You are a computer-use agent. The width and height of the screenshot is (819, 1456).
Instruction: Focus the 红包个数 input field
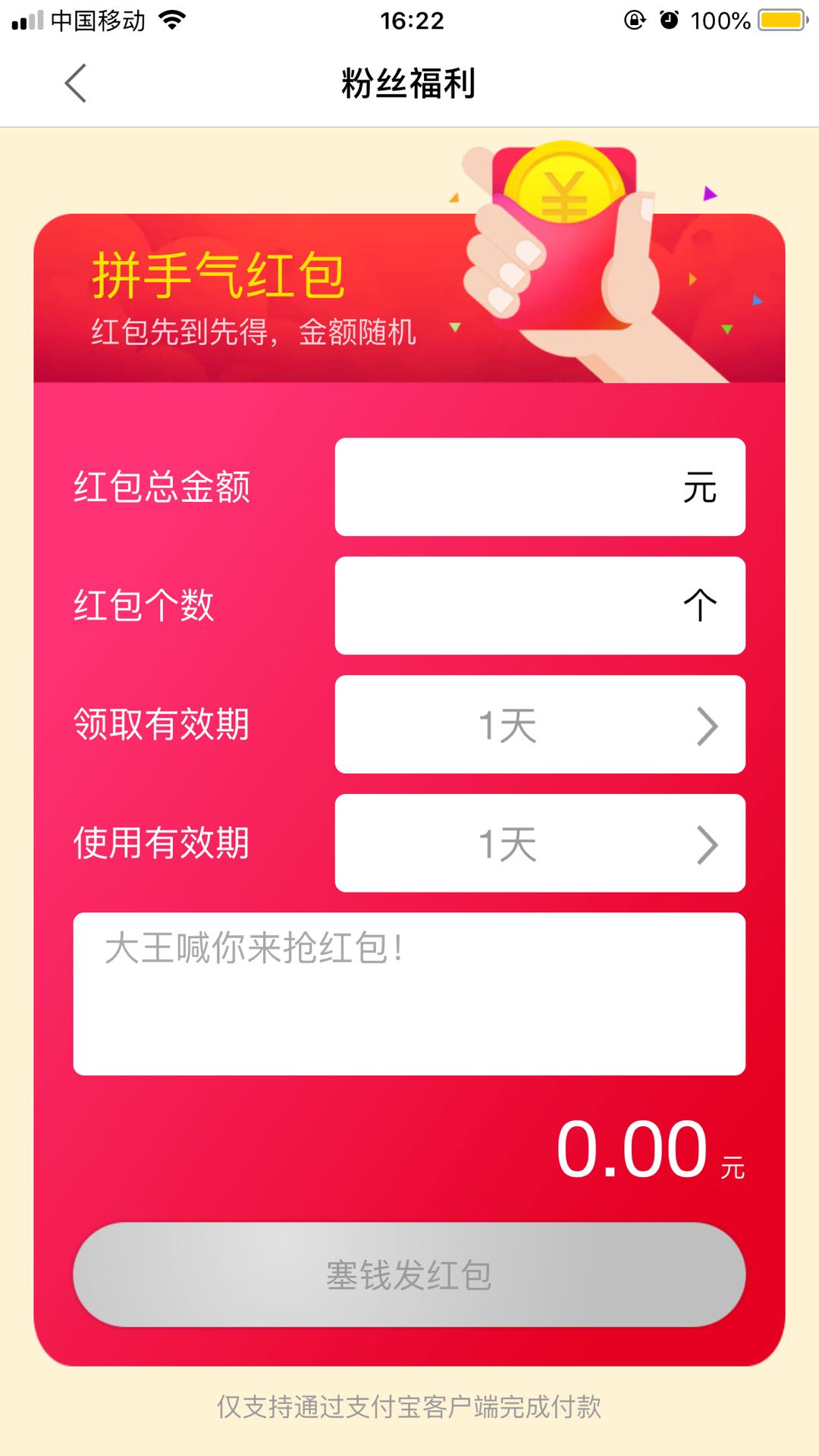(x=516, y=605)
